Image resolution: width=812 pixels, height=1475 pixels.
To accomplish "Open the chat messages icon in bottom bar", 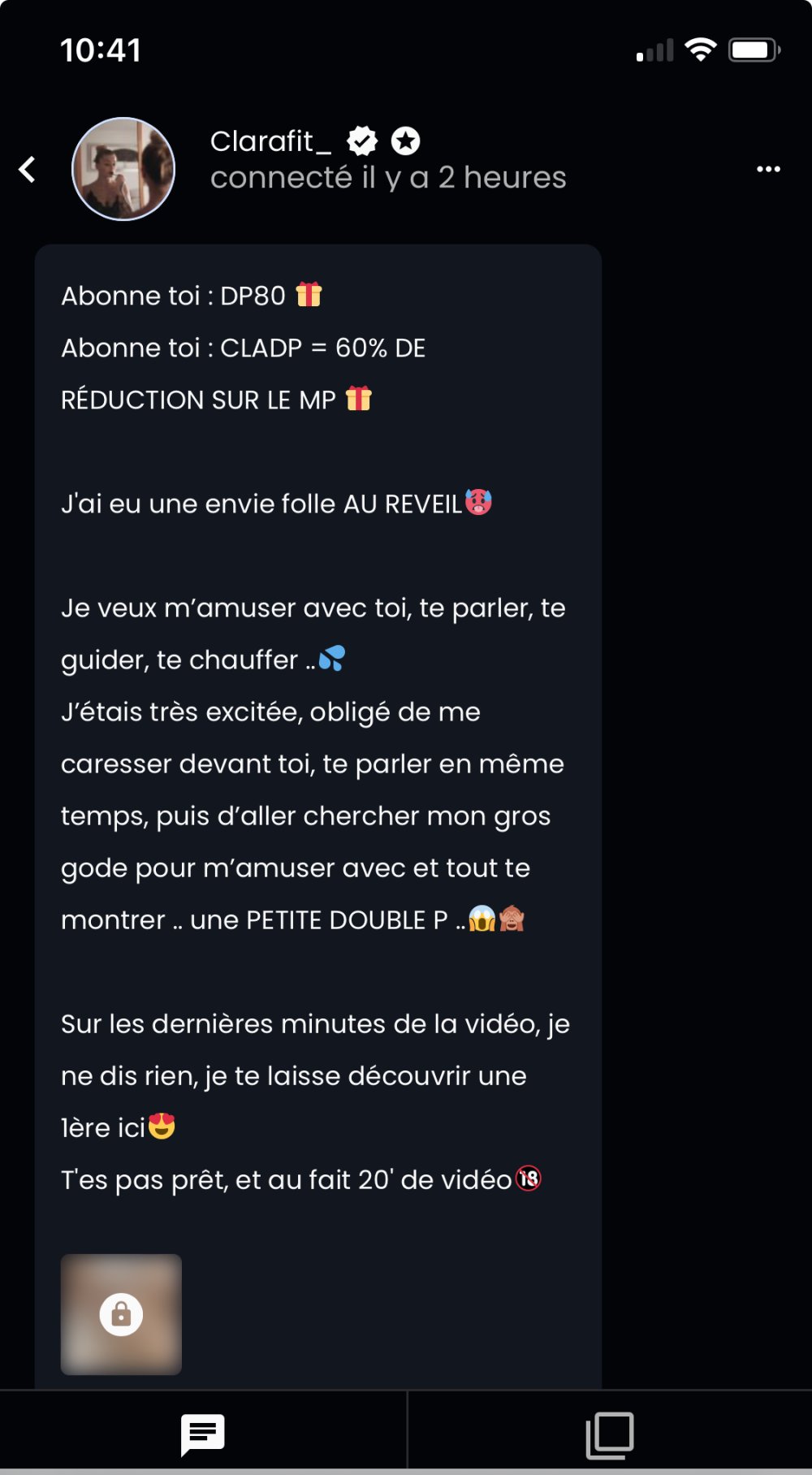I will tap(203, 1434).
